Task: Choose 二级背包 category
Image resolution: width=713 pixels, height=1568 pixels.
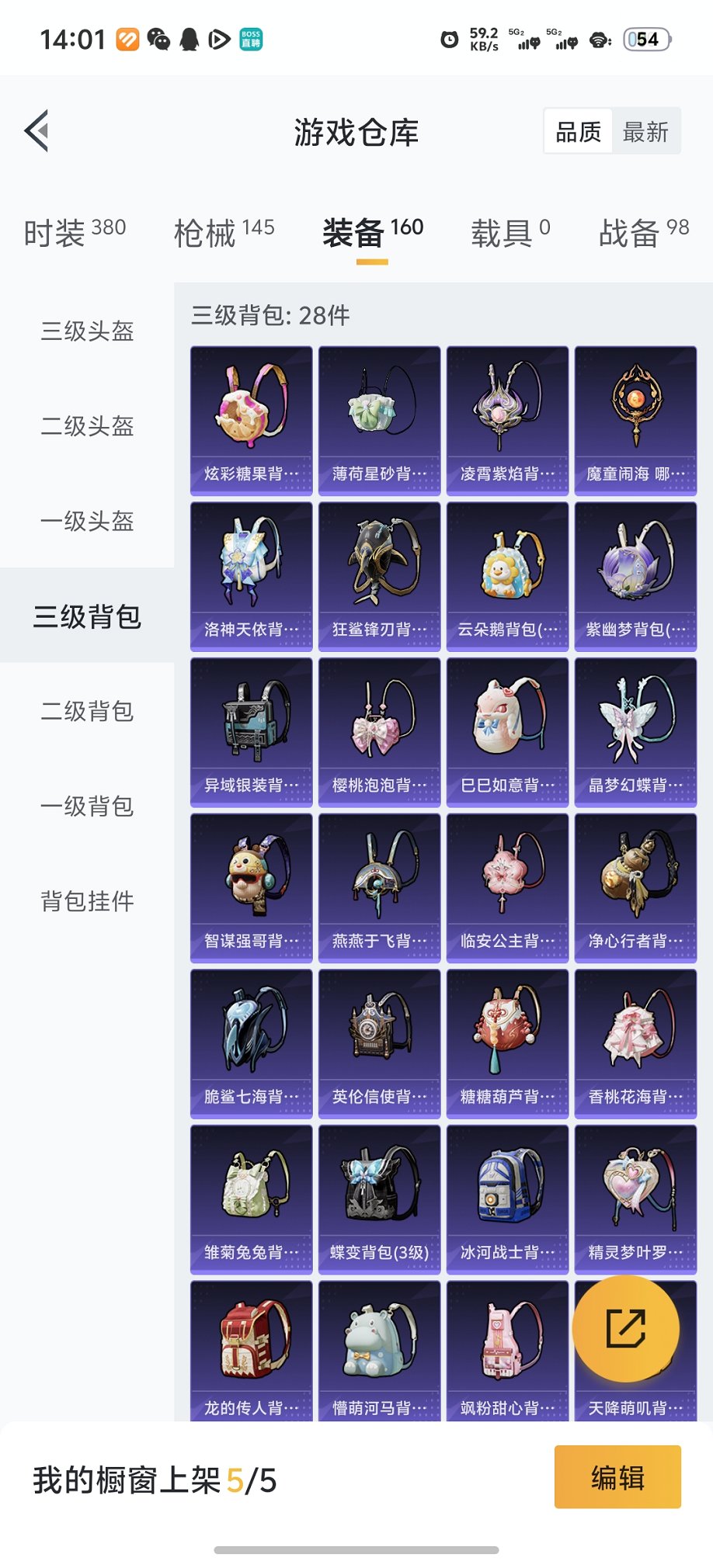Action: tap(87, 711)
